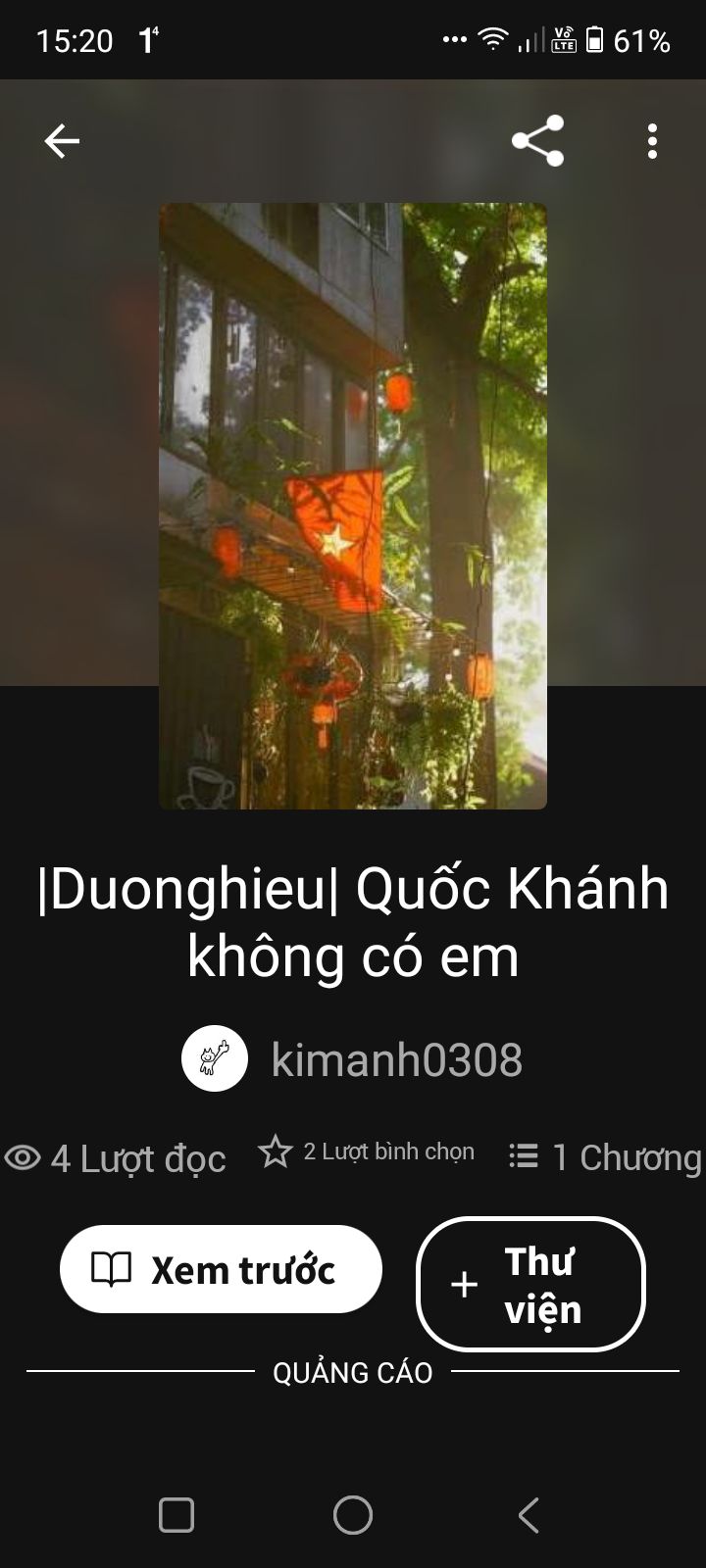
Task: Open the overflow menu
Action: coord(652,141)
